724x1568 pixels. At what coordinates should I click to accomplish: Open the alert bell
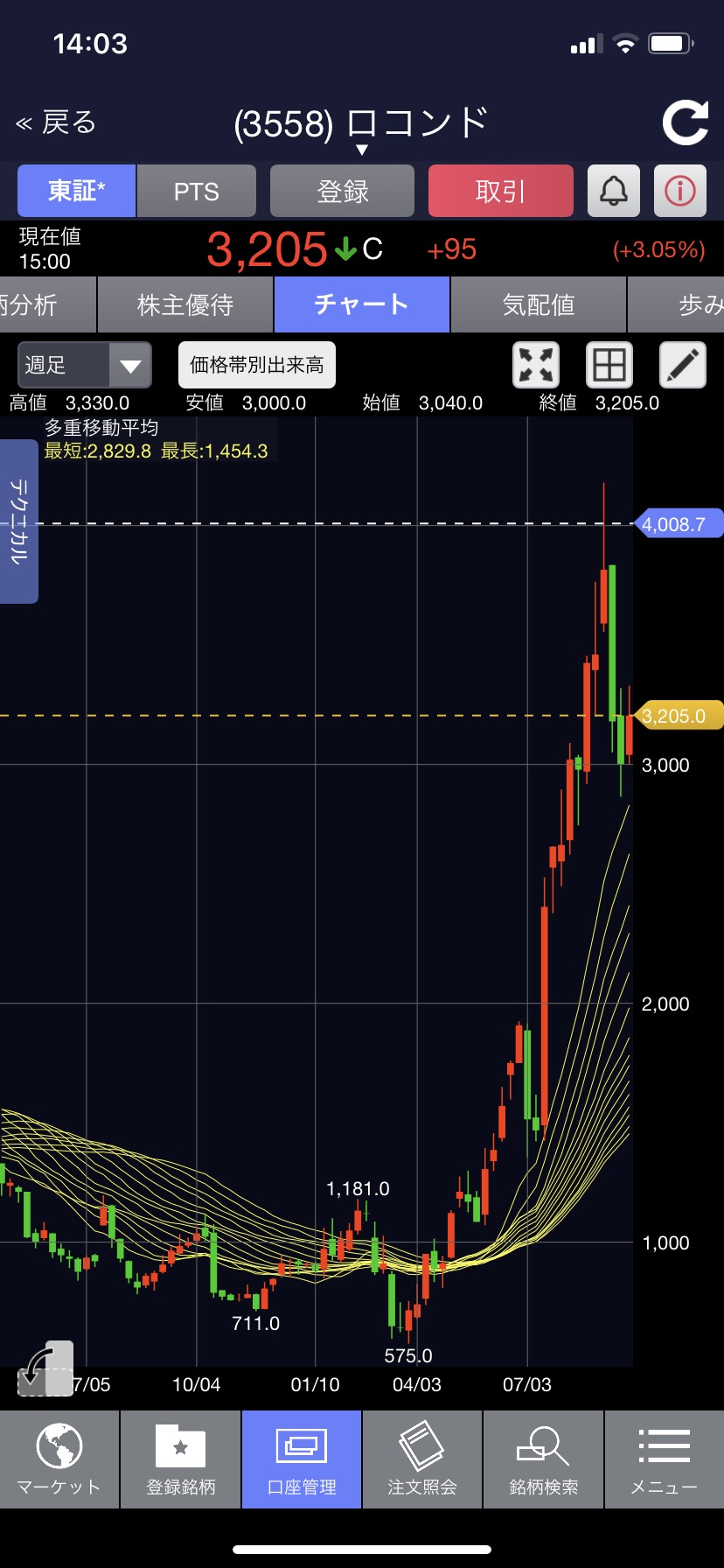pyautogui.click(x=614, y=191)
